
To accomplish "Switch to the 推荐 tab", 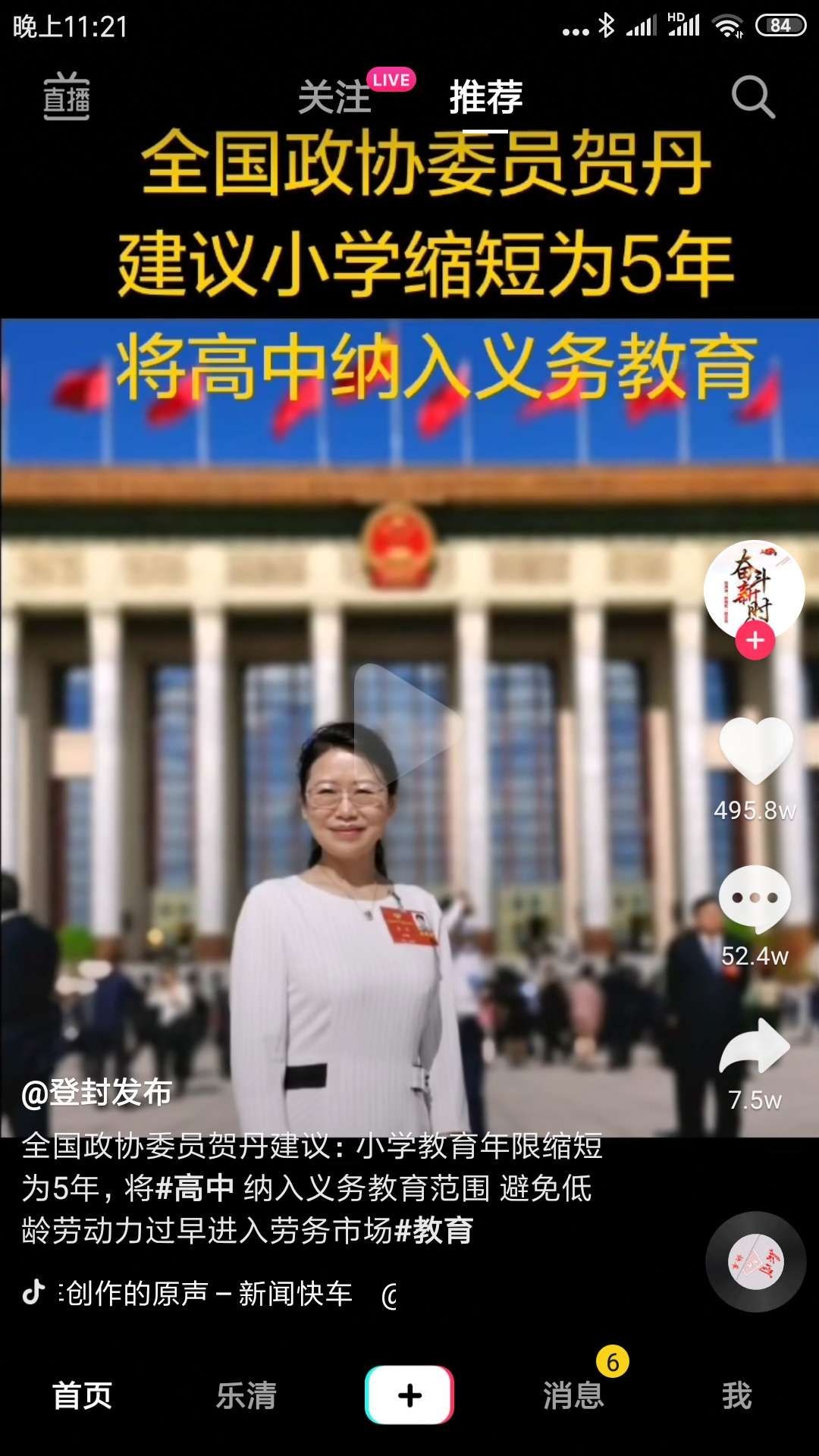I will 485,98.
